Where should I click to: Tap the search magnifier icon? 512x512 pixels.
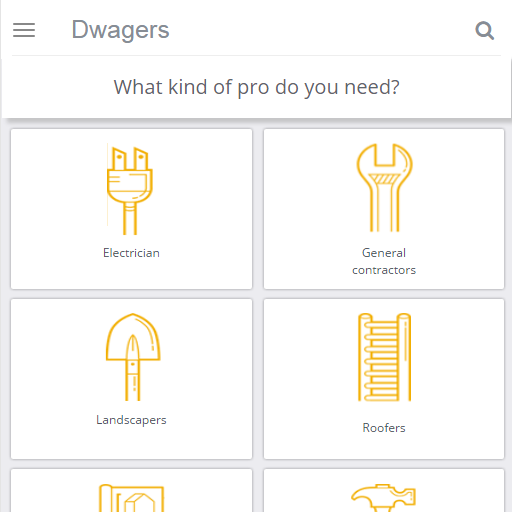[x=484, y=31]
